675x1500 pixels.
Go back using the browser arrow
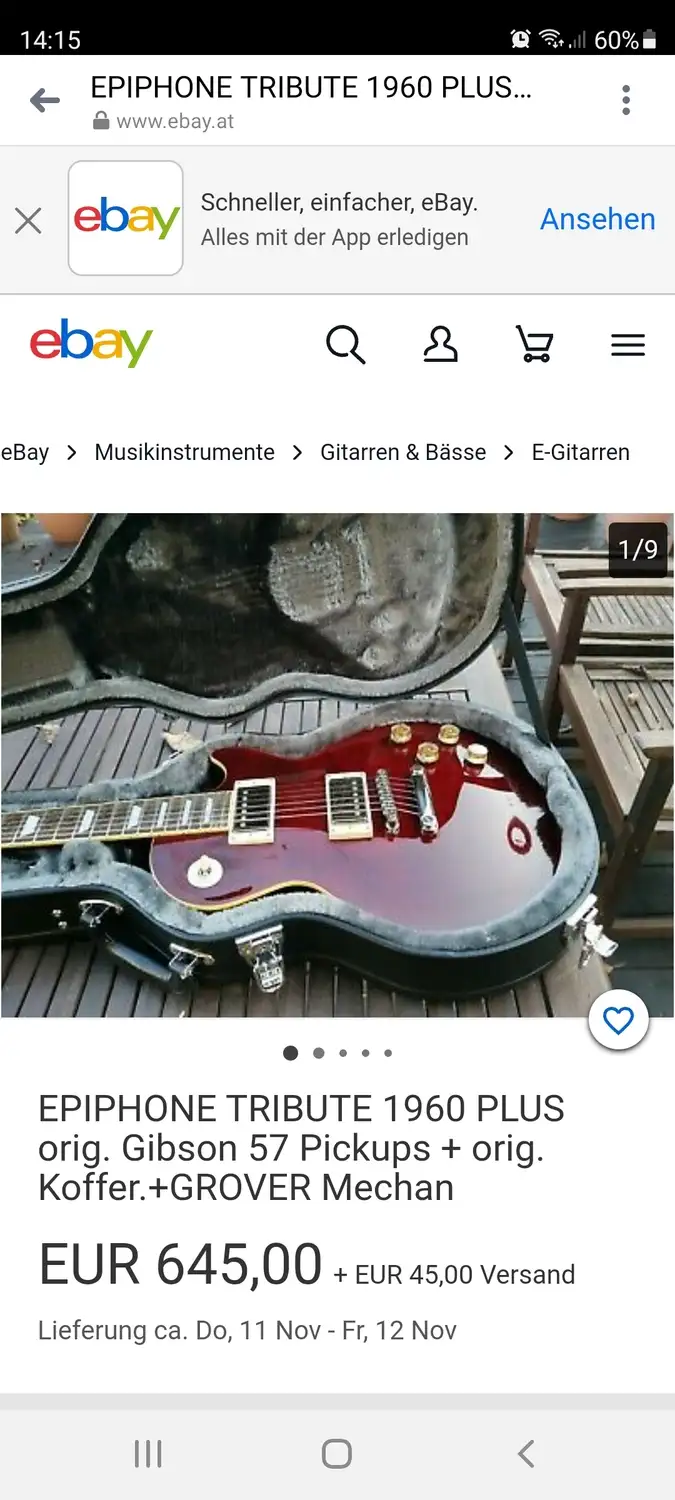point(45,100)
